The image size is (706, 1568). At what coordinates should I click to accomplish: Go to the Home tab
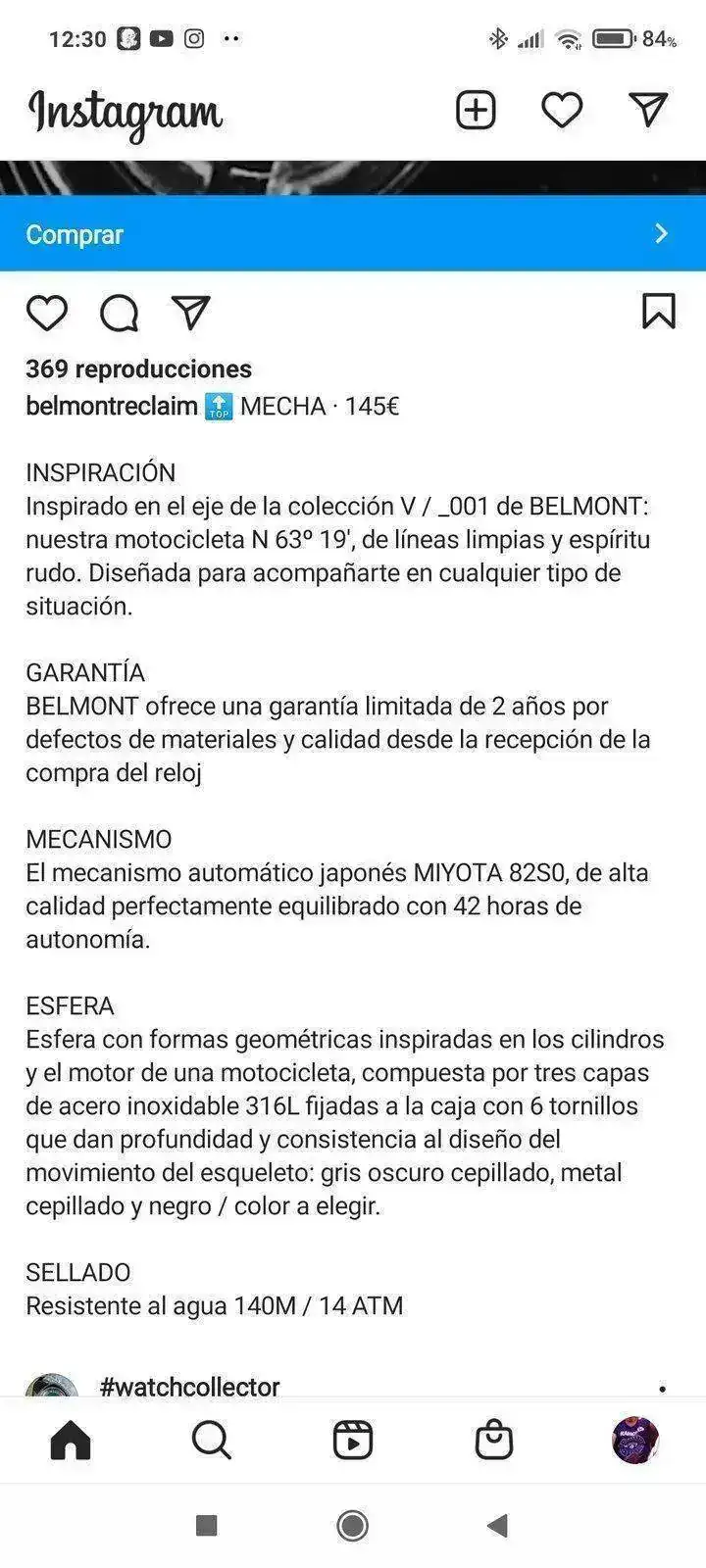point(71,1441)
